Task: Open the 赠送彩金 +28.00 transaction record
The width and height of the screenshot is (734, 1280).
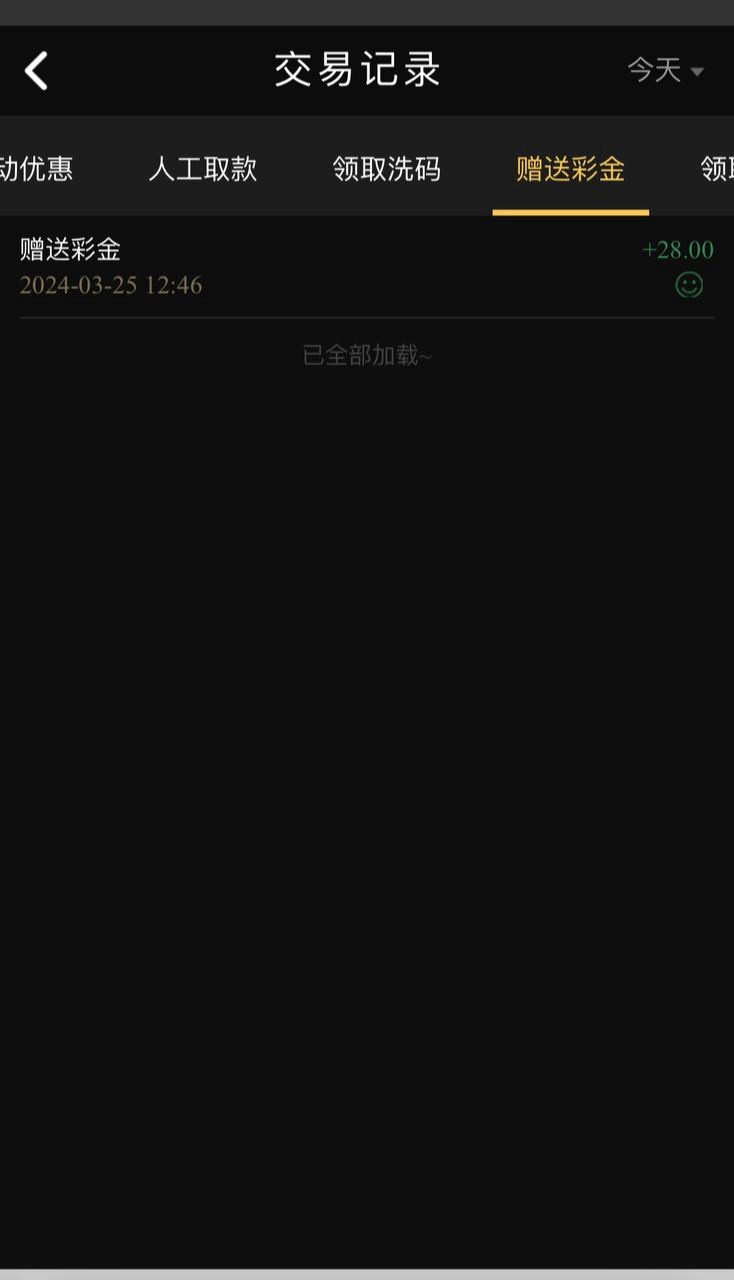Action: click(x=367, y=267)
